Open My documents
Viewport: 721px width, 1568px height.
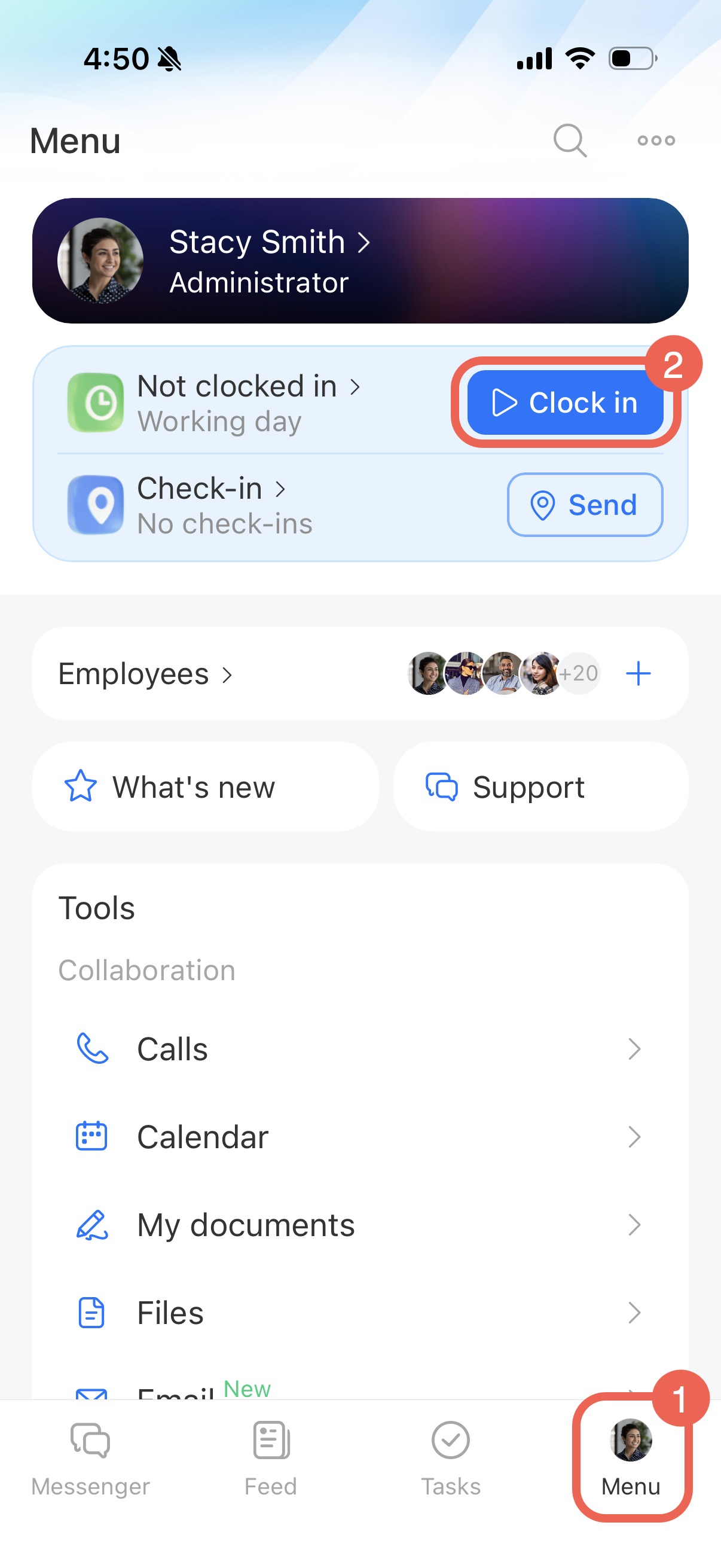(359, 1225)
